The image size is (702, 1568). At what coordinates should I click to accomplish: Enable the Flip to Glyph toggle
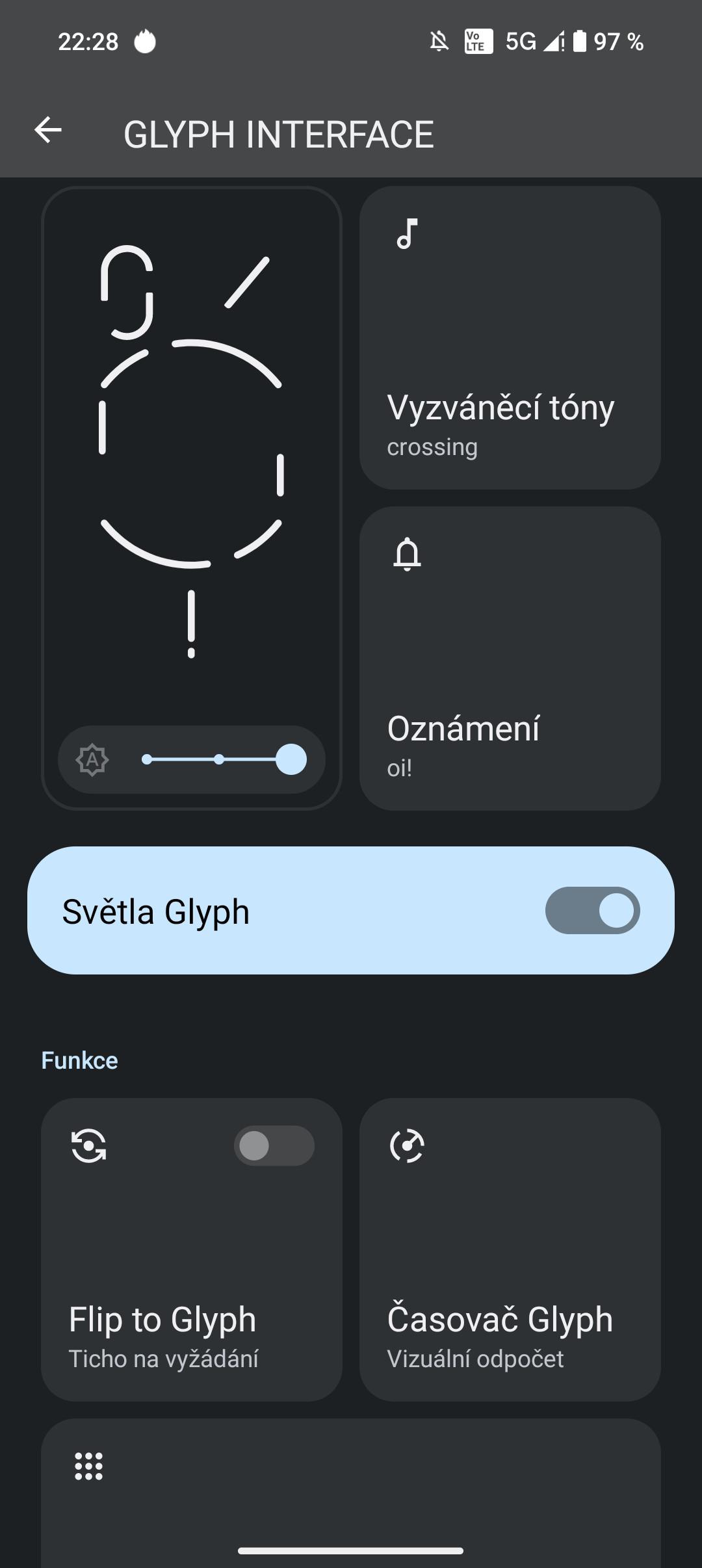pyautogui.click(x=274, y=1145)
